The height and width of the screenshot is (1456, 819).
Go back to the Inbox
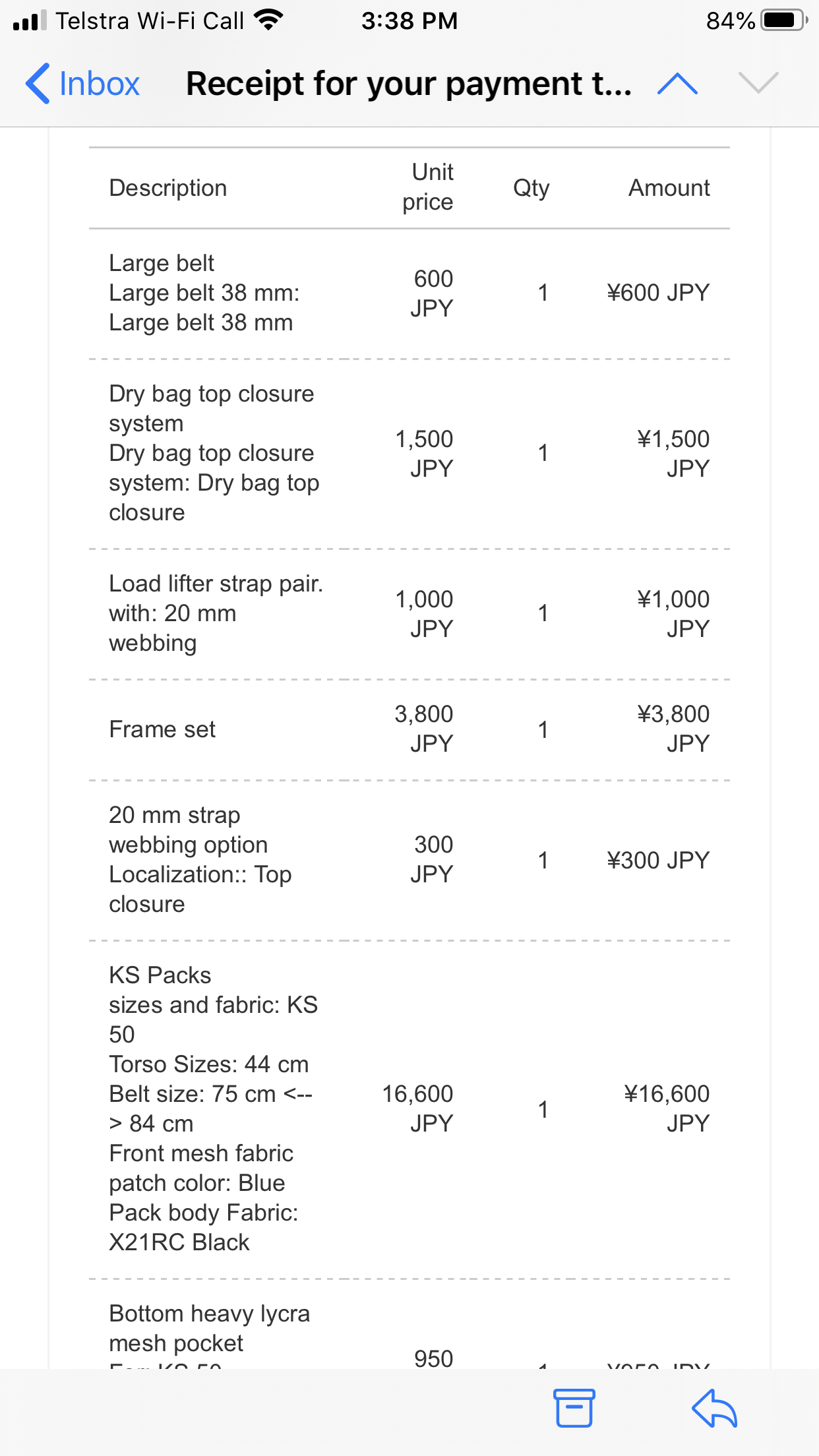point(82,84)
